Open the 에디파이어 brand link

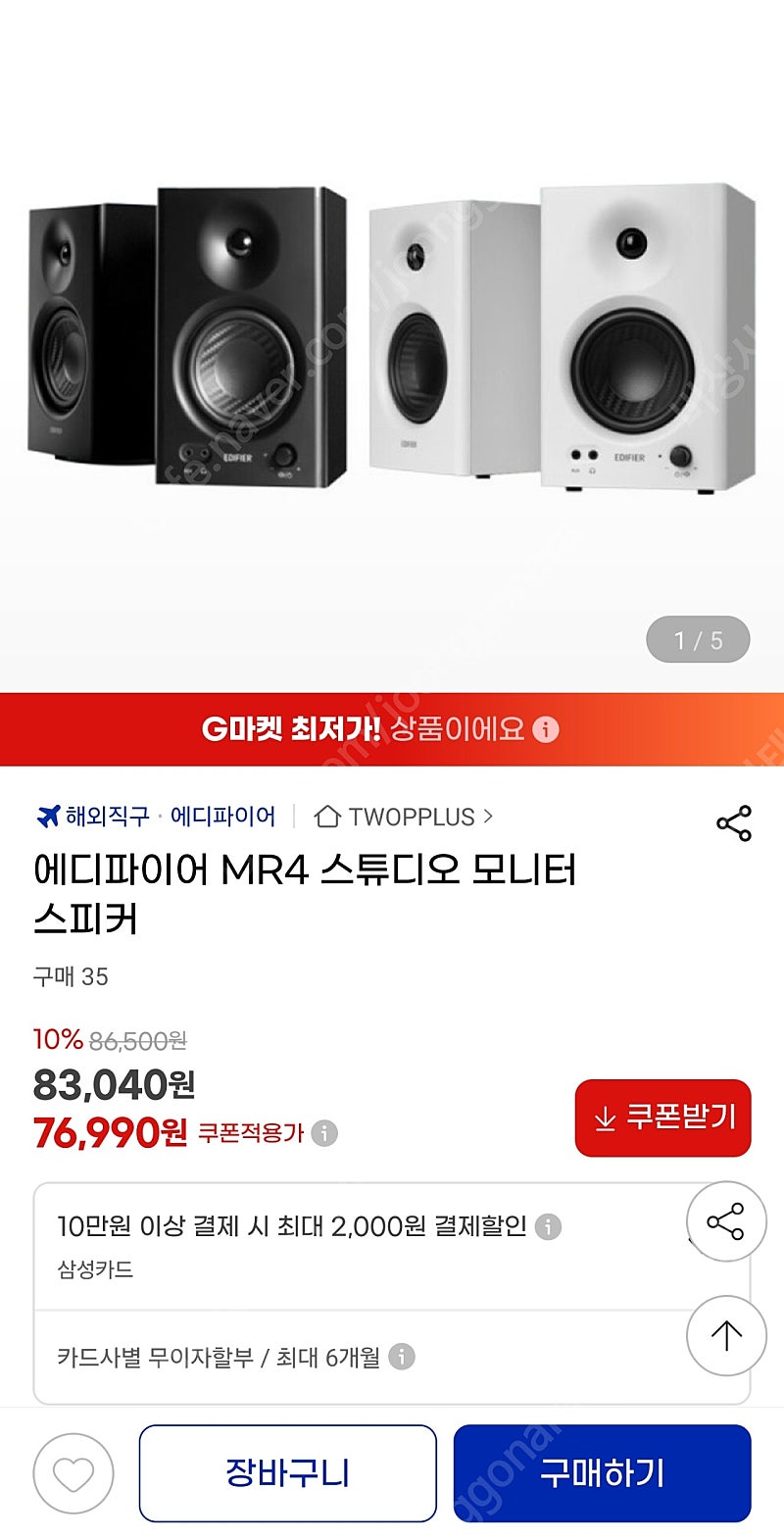222,817
